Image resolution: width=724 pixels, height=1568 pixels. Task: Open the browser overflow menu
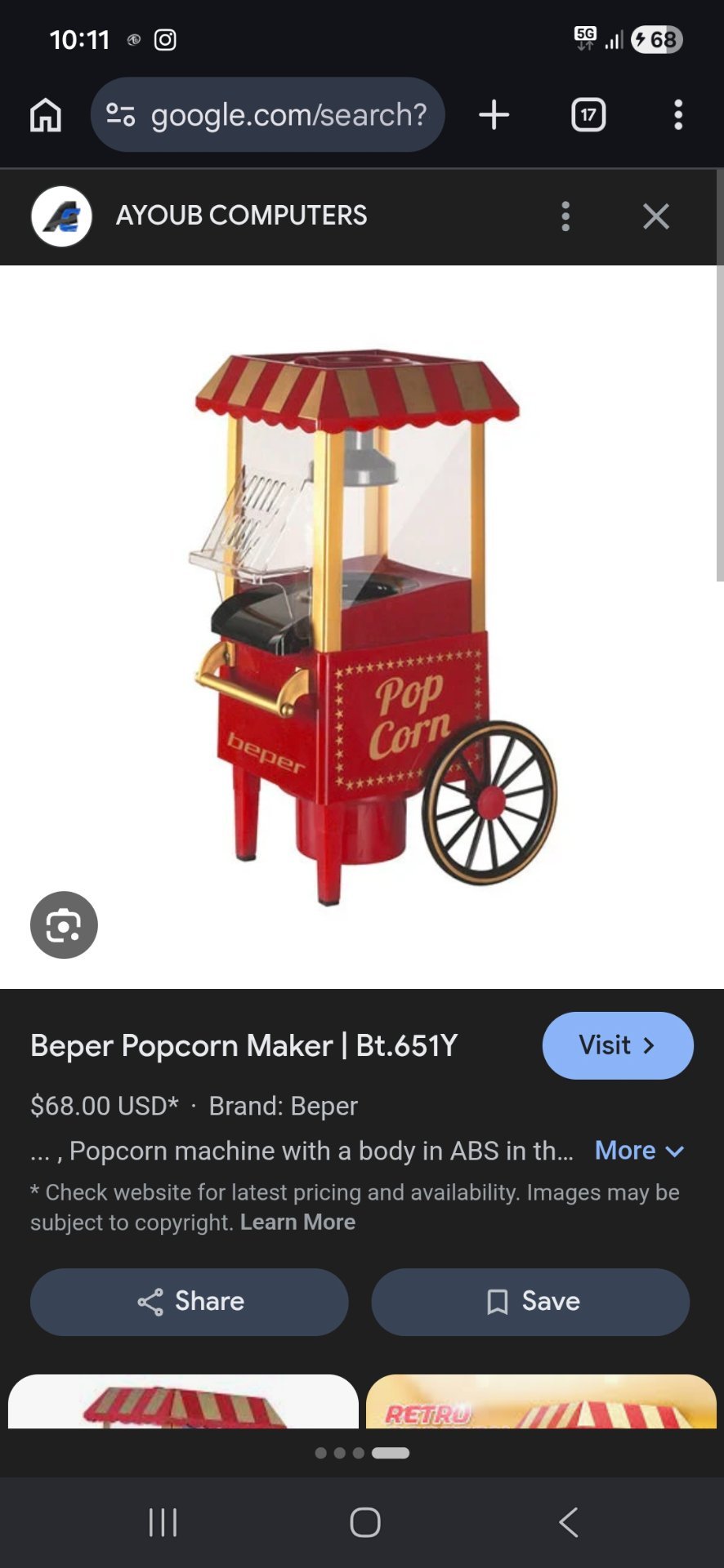[677, 114]
